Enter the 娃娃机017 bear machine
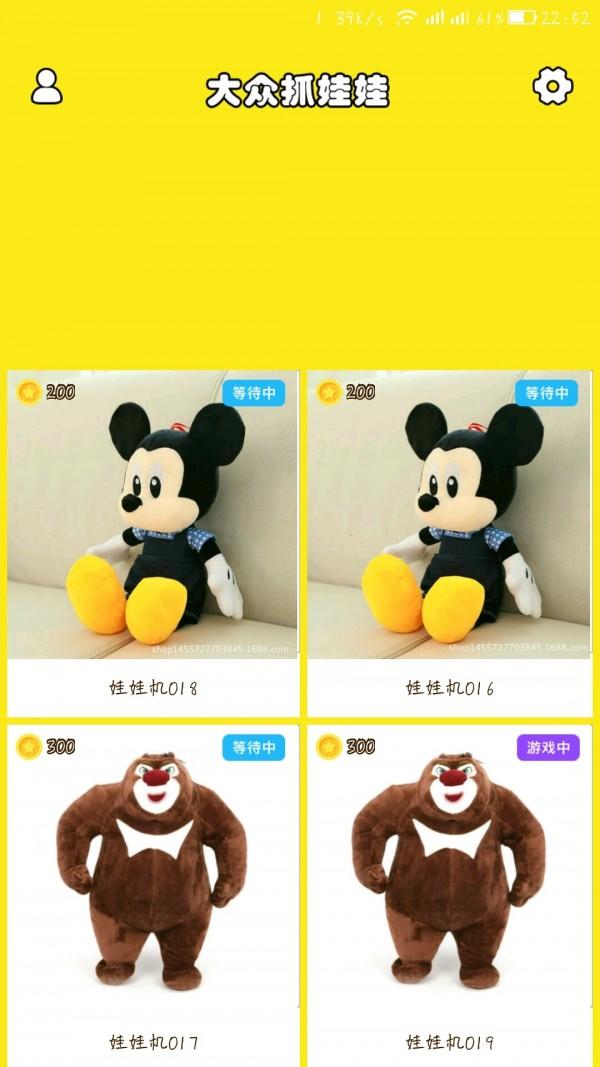This screenshot has height=1067, width=600. 153,895
